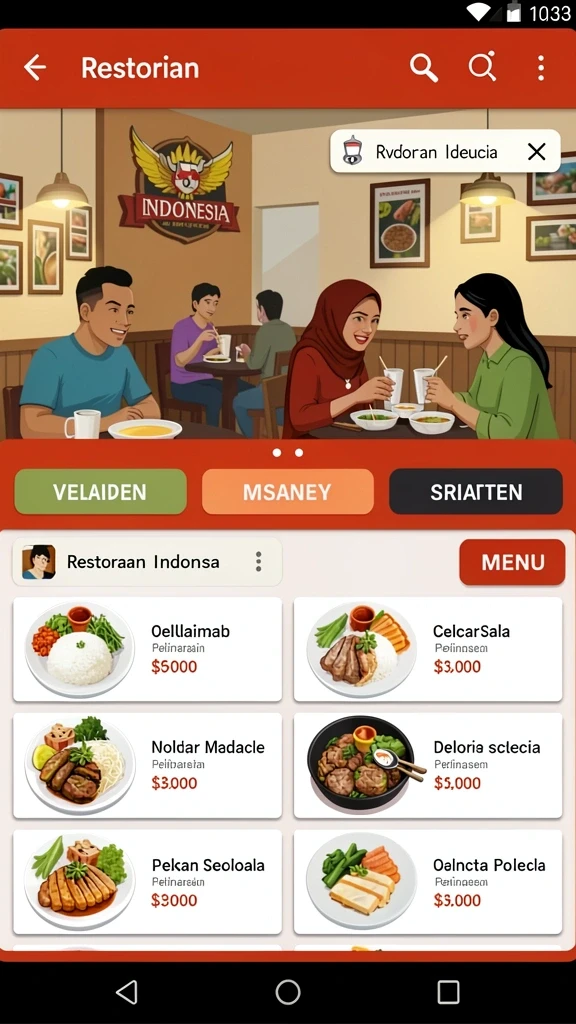
Task: Select the SRIATTEN button
Action: [x=476, y=491]
